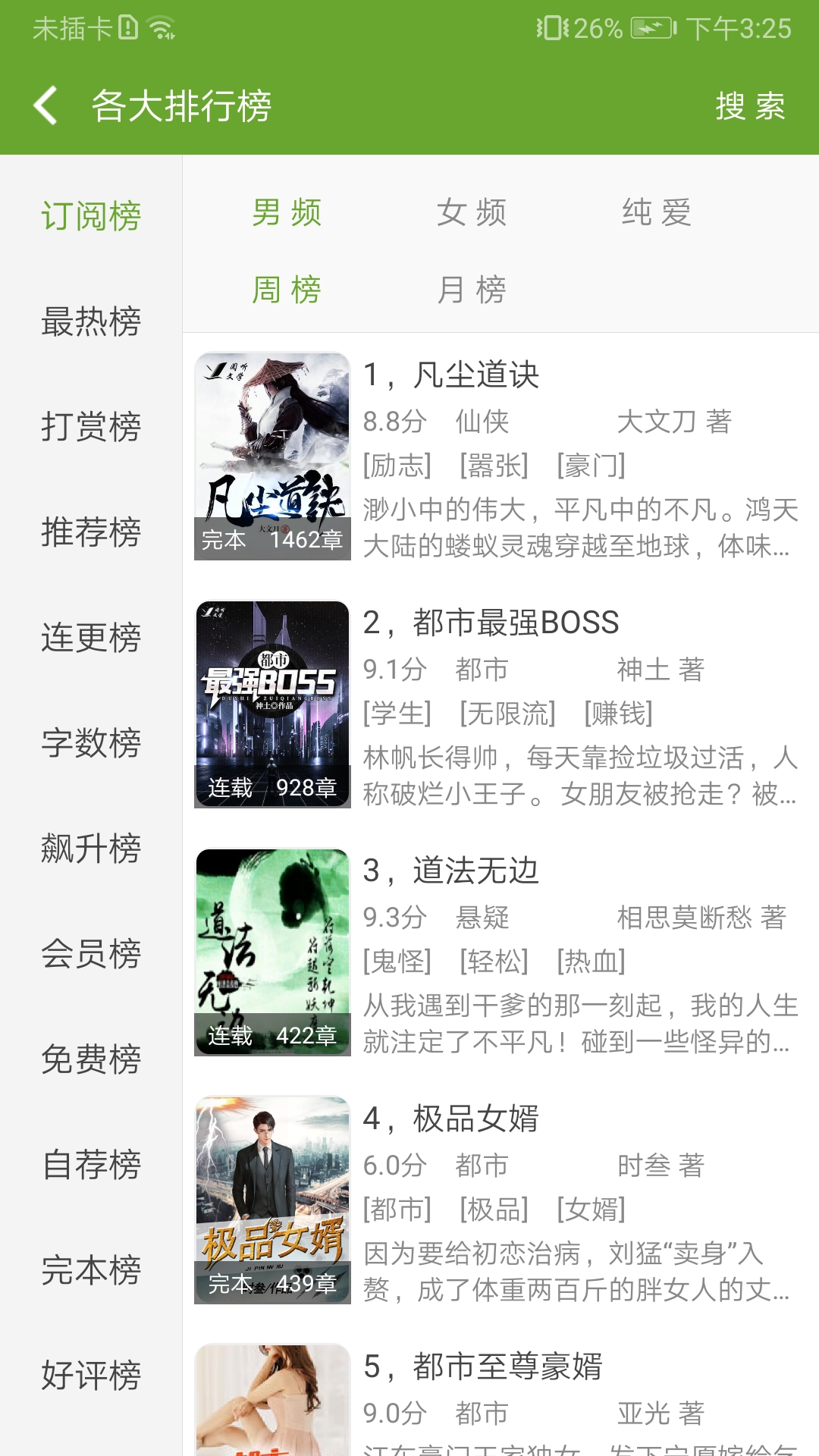Open the 推荐榜 recommendation ranking
This screenshot has width=819, height=1456.
[x=91, y=532]
